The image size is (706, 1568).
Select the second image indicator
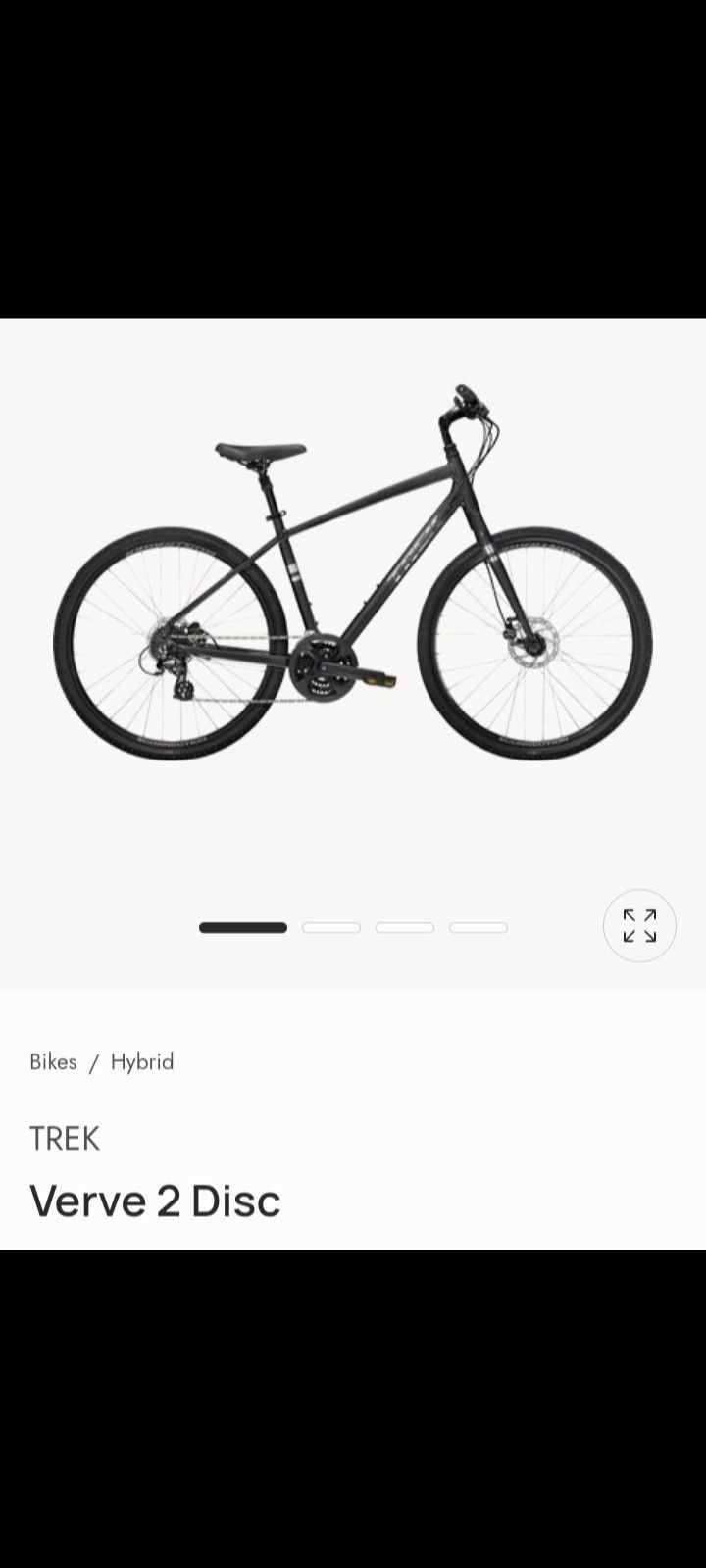coord(331,927)
